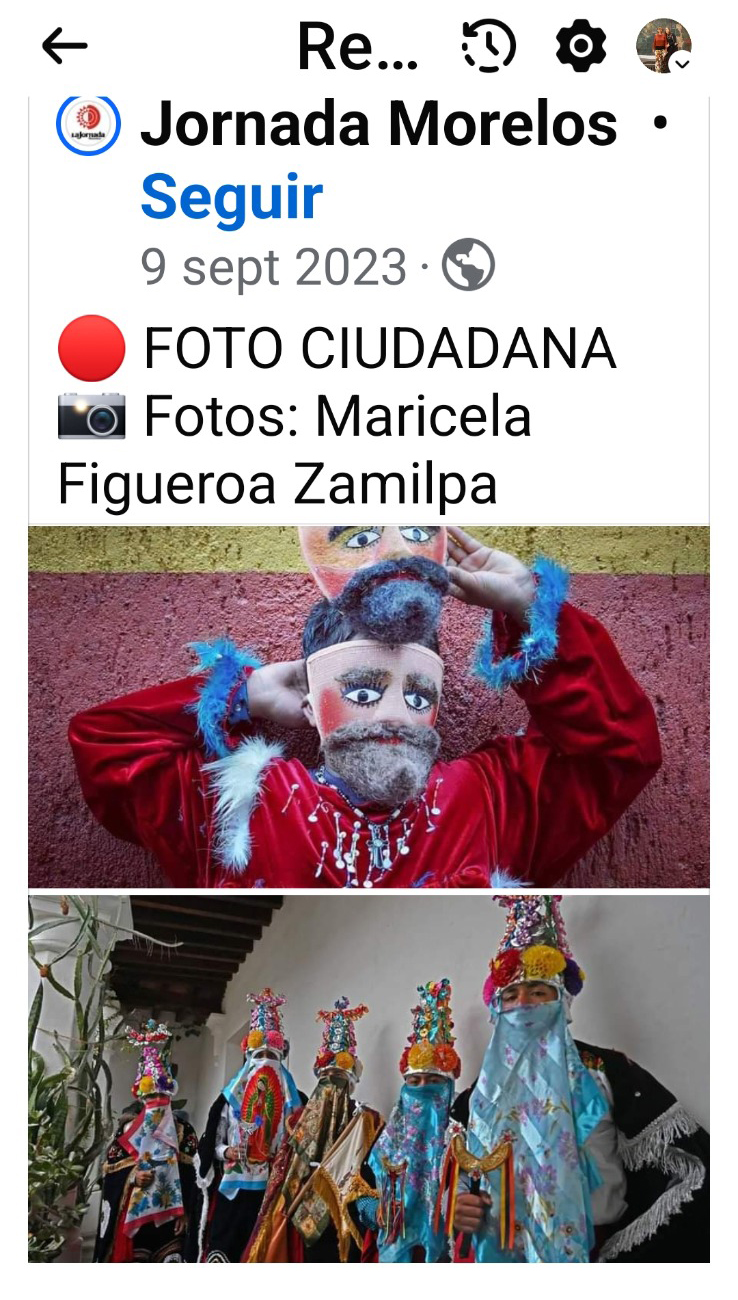Go back using the arrow icon

pyautogui.click(x=65, y=46)
